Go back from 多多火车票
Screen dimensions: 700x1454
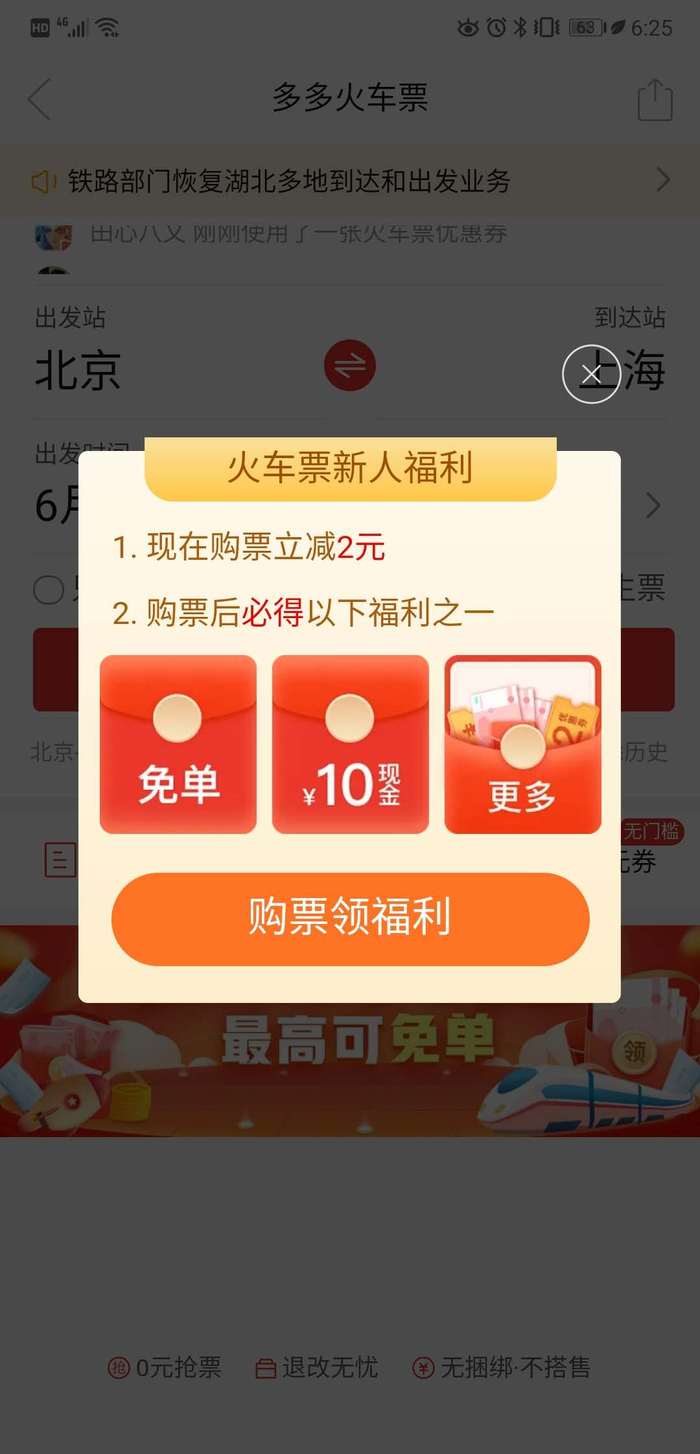[39, 99]
